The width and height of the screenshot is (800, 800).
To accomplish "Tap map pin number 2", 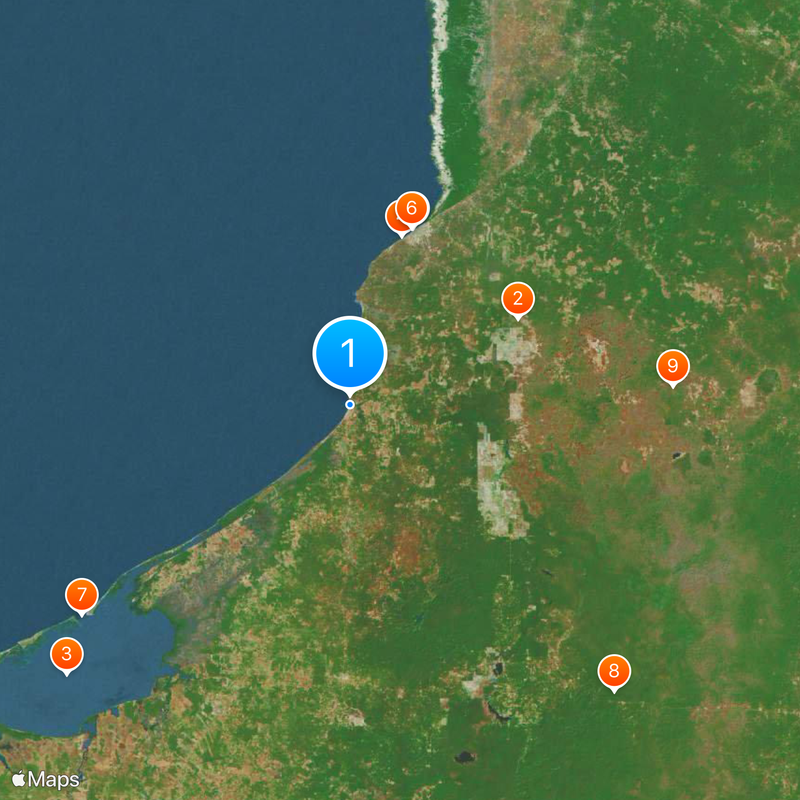I will [517, 298].
